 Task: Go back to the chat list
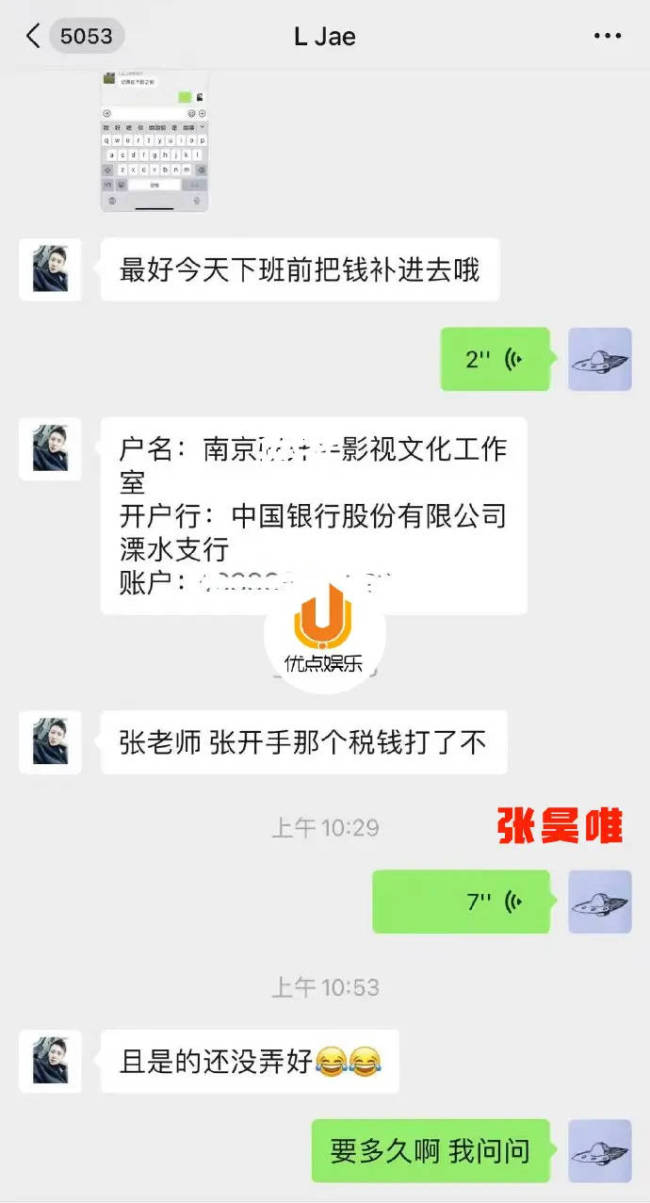coord(33,37)
